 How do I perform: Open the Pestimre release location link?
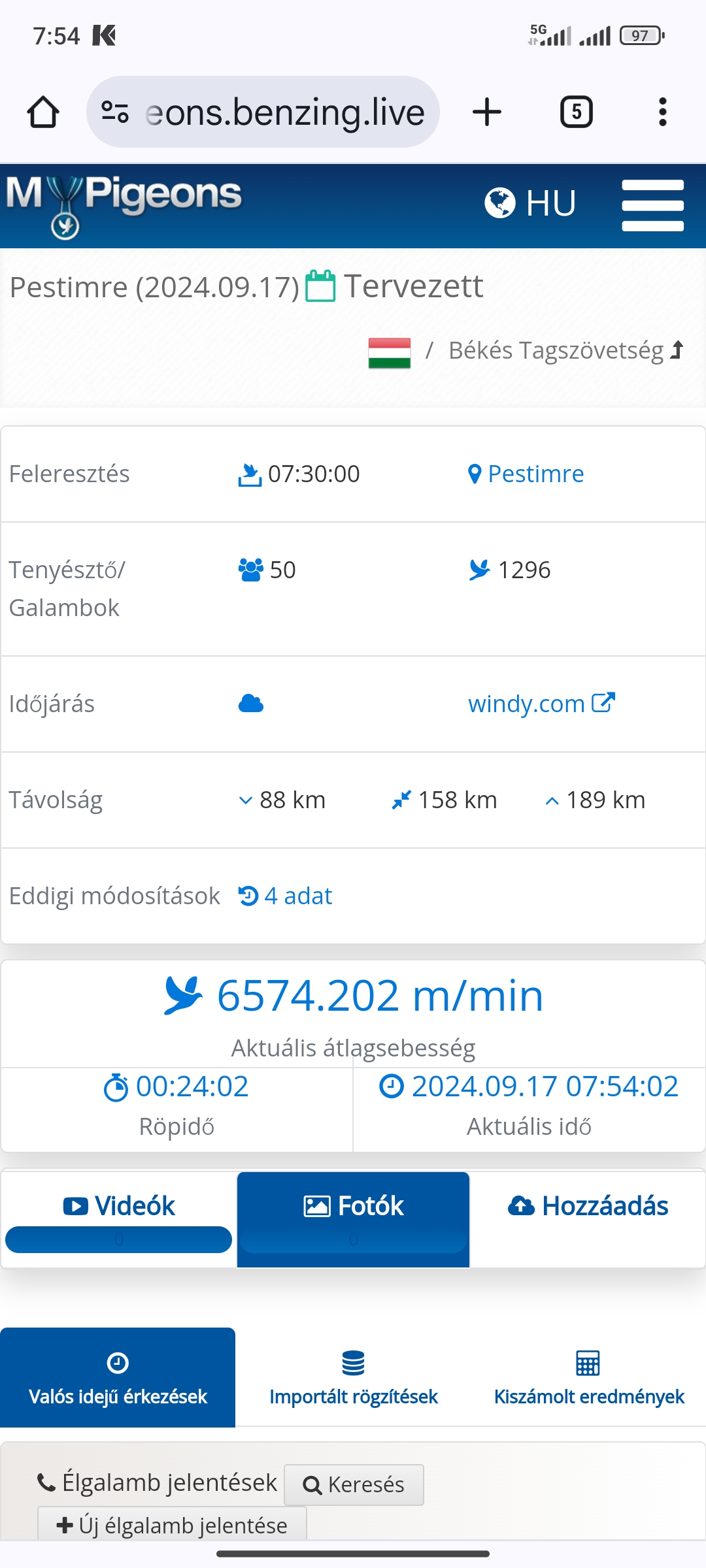click(526, 474)
